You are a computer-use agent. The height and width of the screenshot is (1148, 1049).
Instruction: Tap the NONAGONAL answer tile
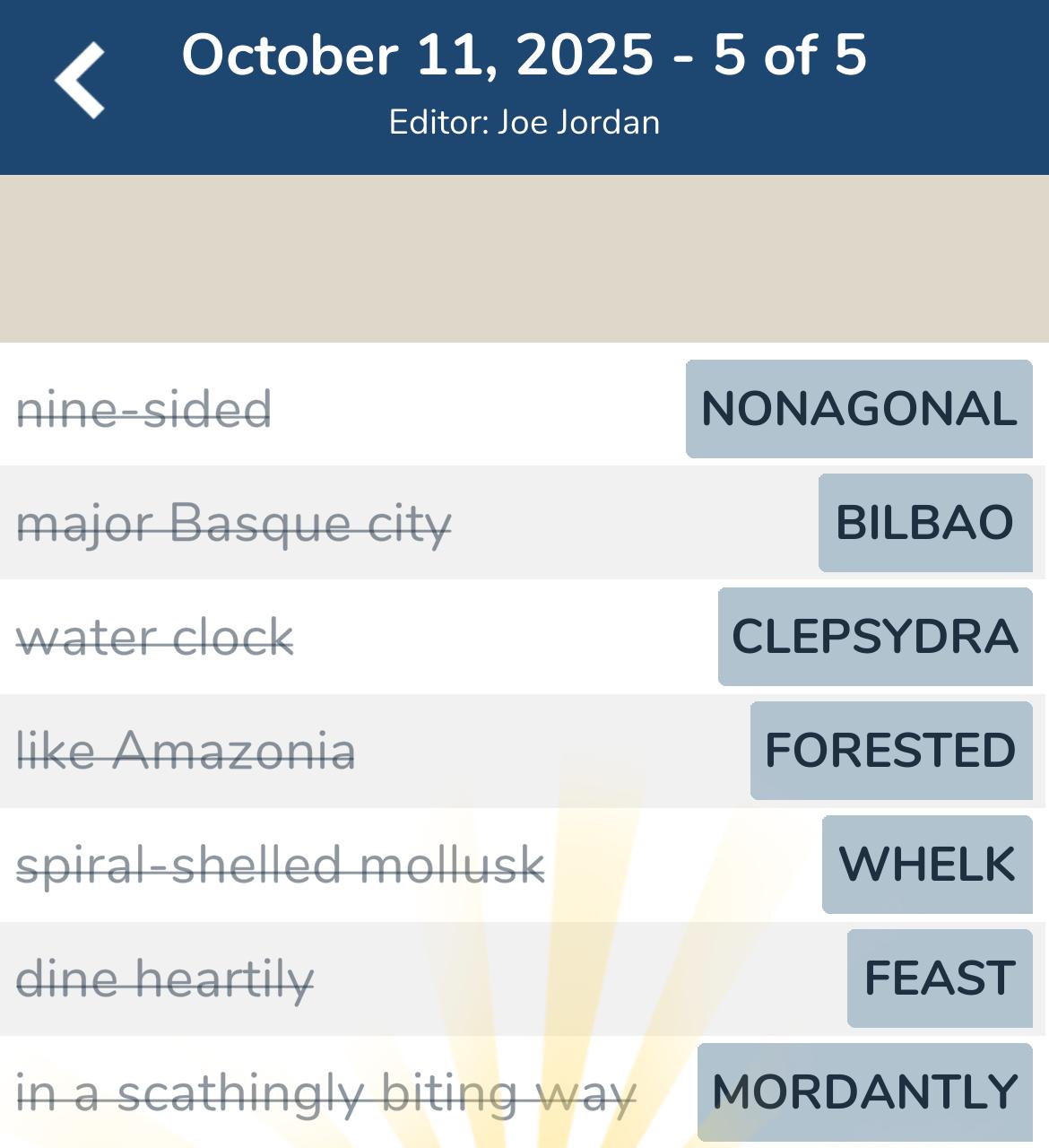point(859,409)
